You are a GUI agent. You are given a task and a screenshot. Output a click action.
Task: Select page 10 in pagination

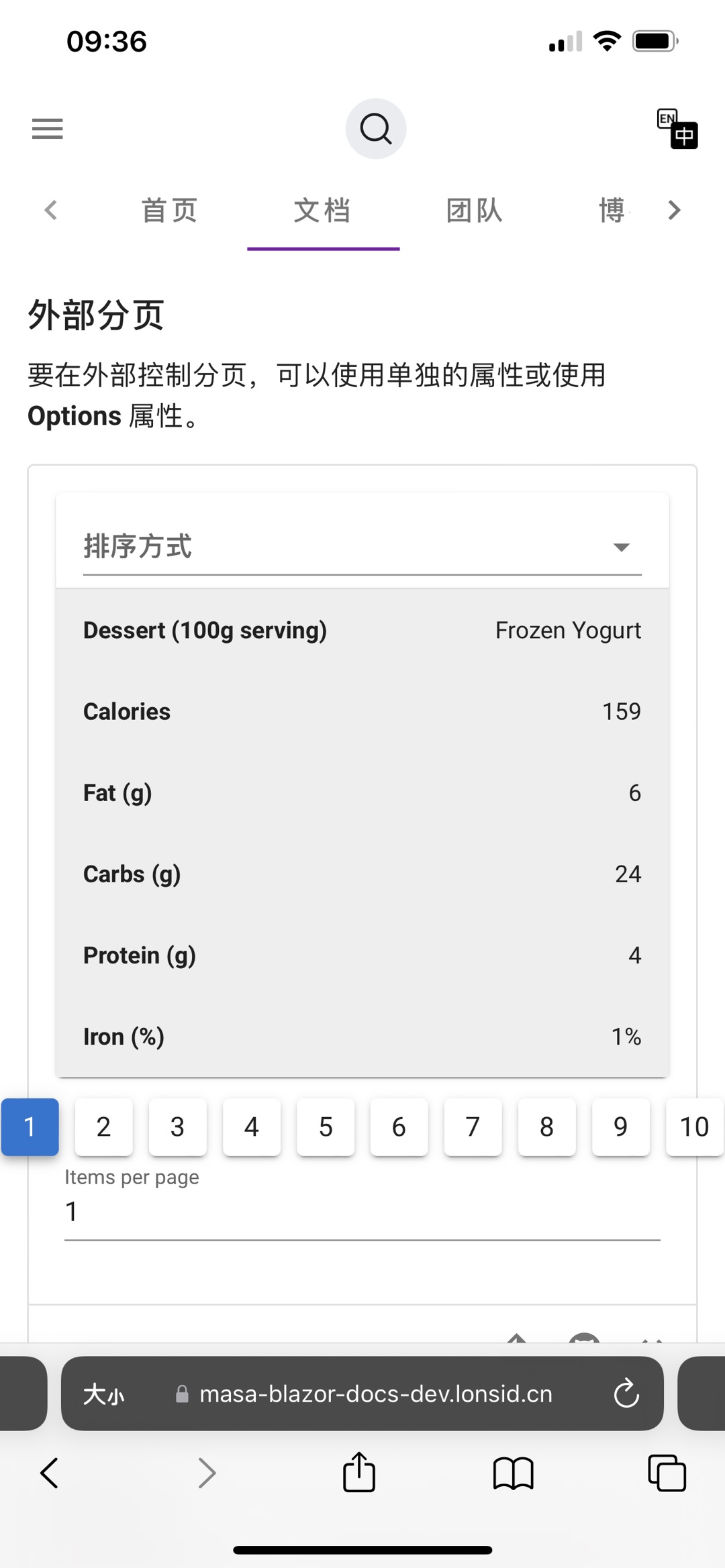(695, 1127)
